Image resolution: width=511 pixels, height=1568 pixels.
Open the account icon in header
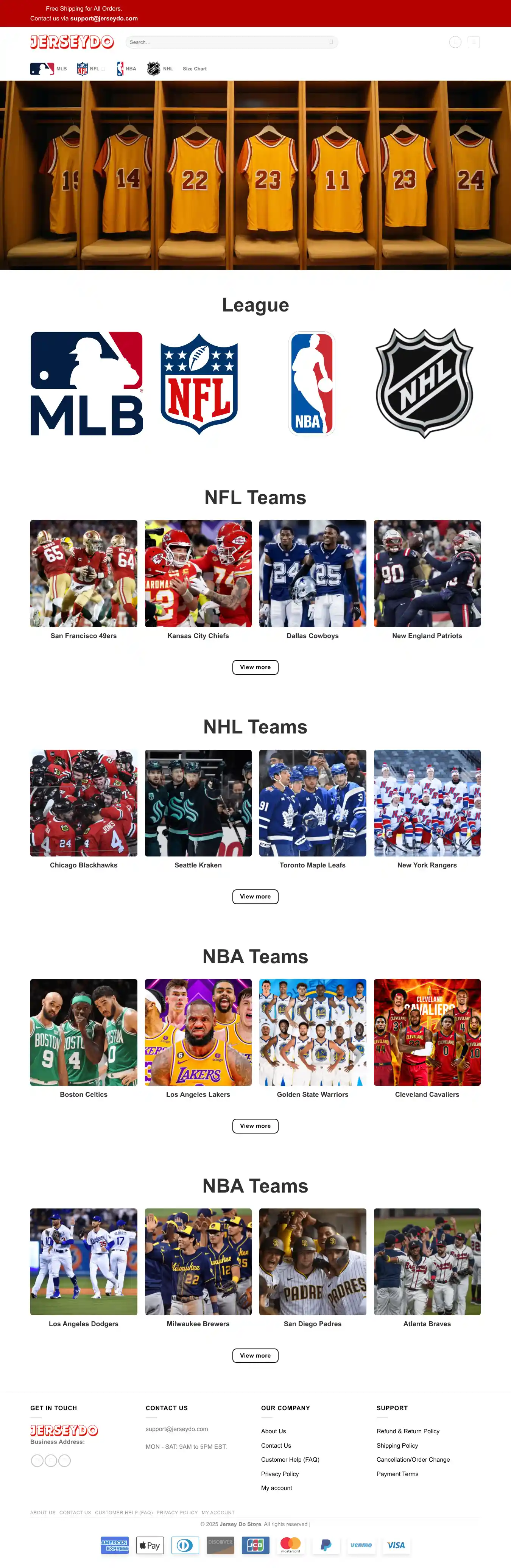[x=455, y=42]
